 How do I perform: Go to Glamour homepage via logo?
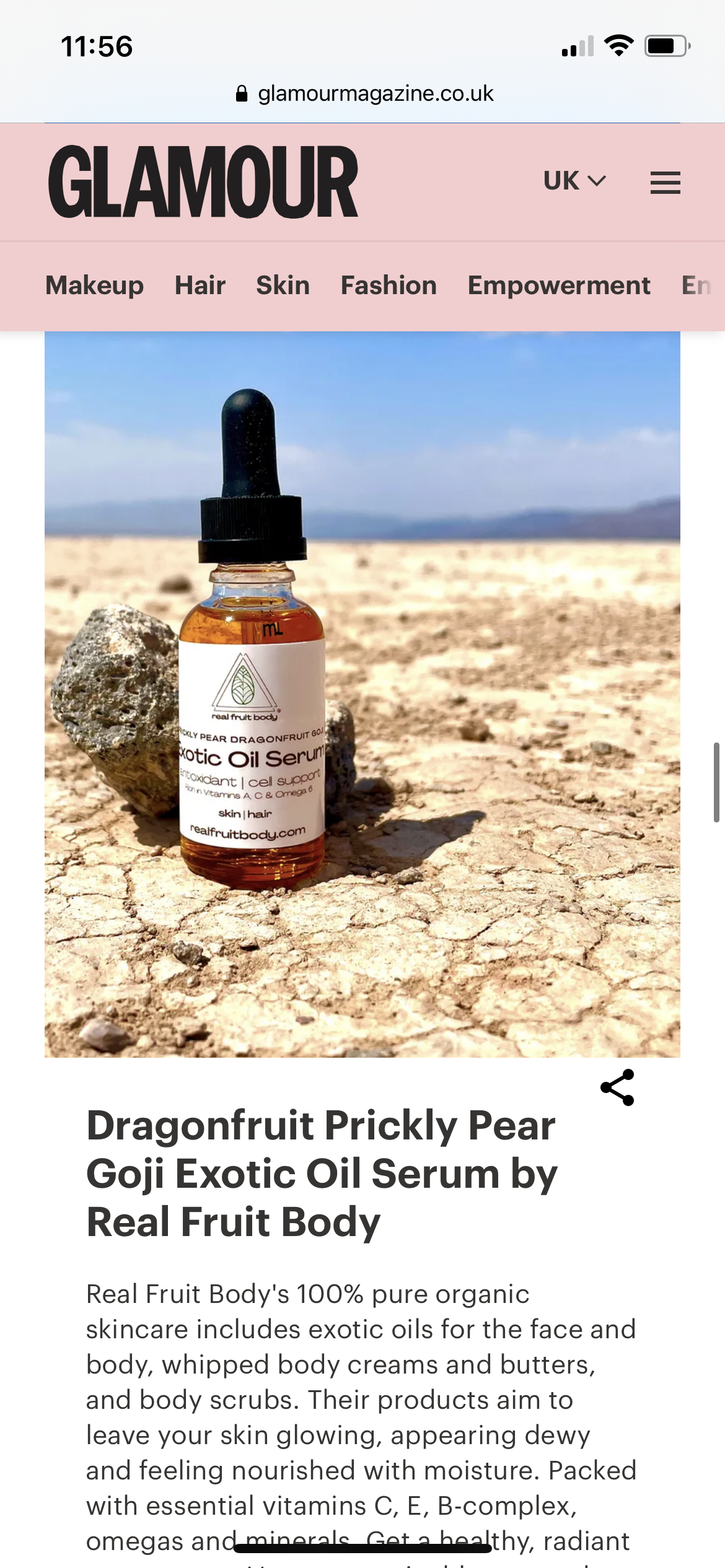[203, 182]
